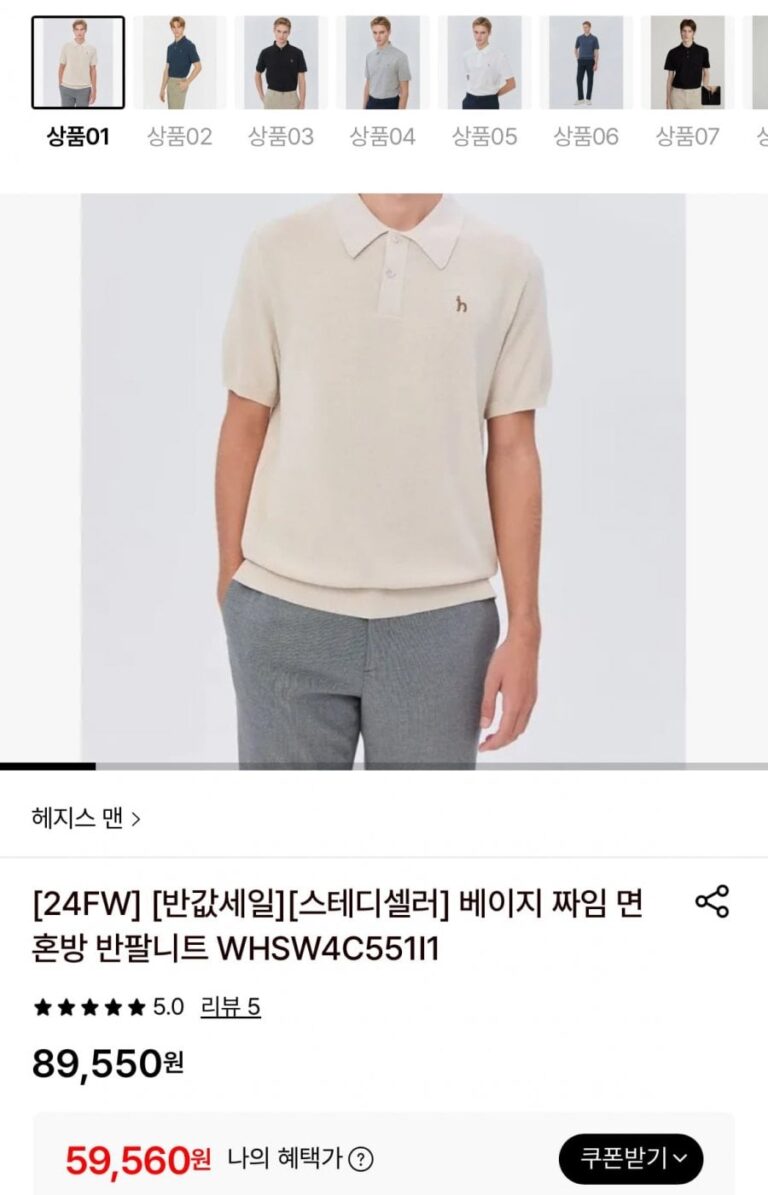Switch to the 상품02 thumbnail
This screenshot has width=768, height=1195.
point(180,62)
